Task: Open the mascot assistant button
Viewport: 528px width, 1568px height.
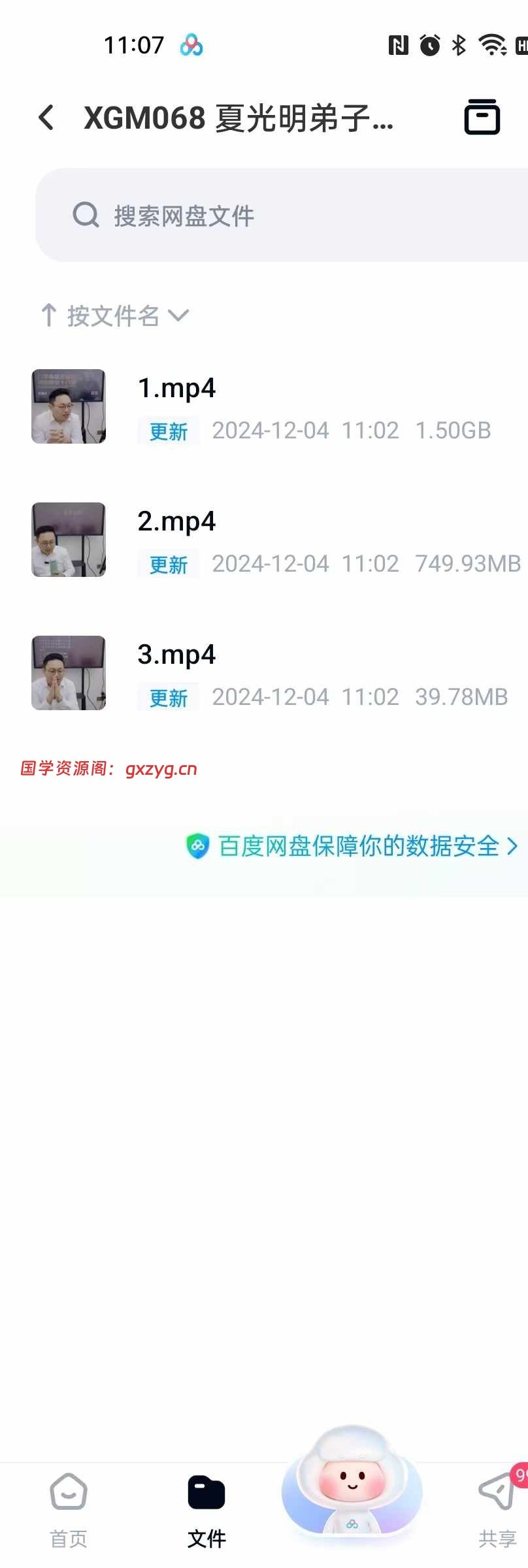Action: [x=352, y=1483]
